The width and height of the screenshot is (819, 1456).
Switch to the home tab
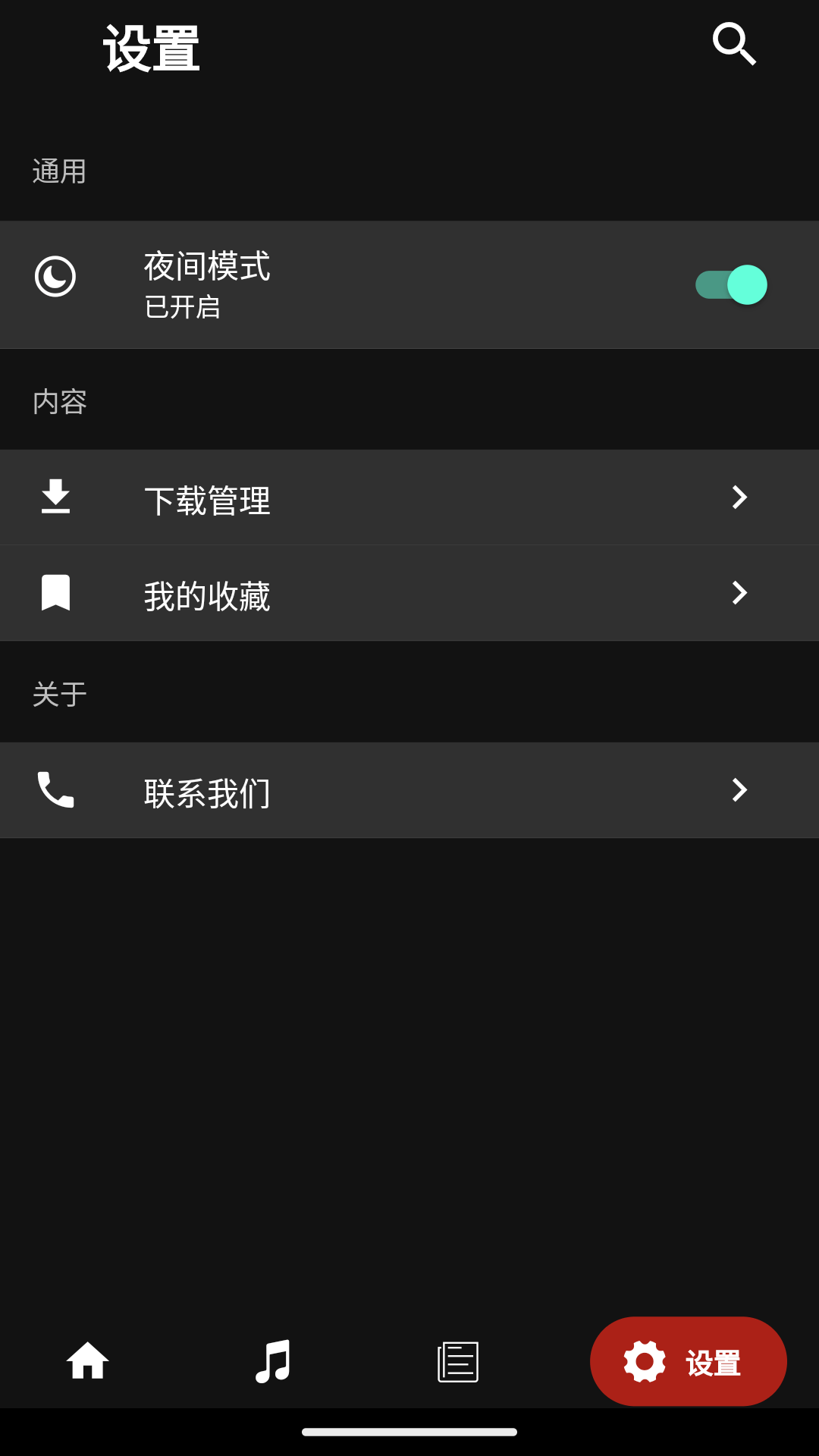click(x=88, y=1361)
